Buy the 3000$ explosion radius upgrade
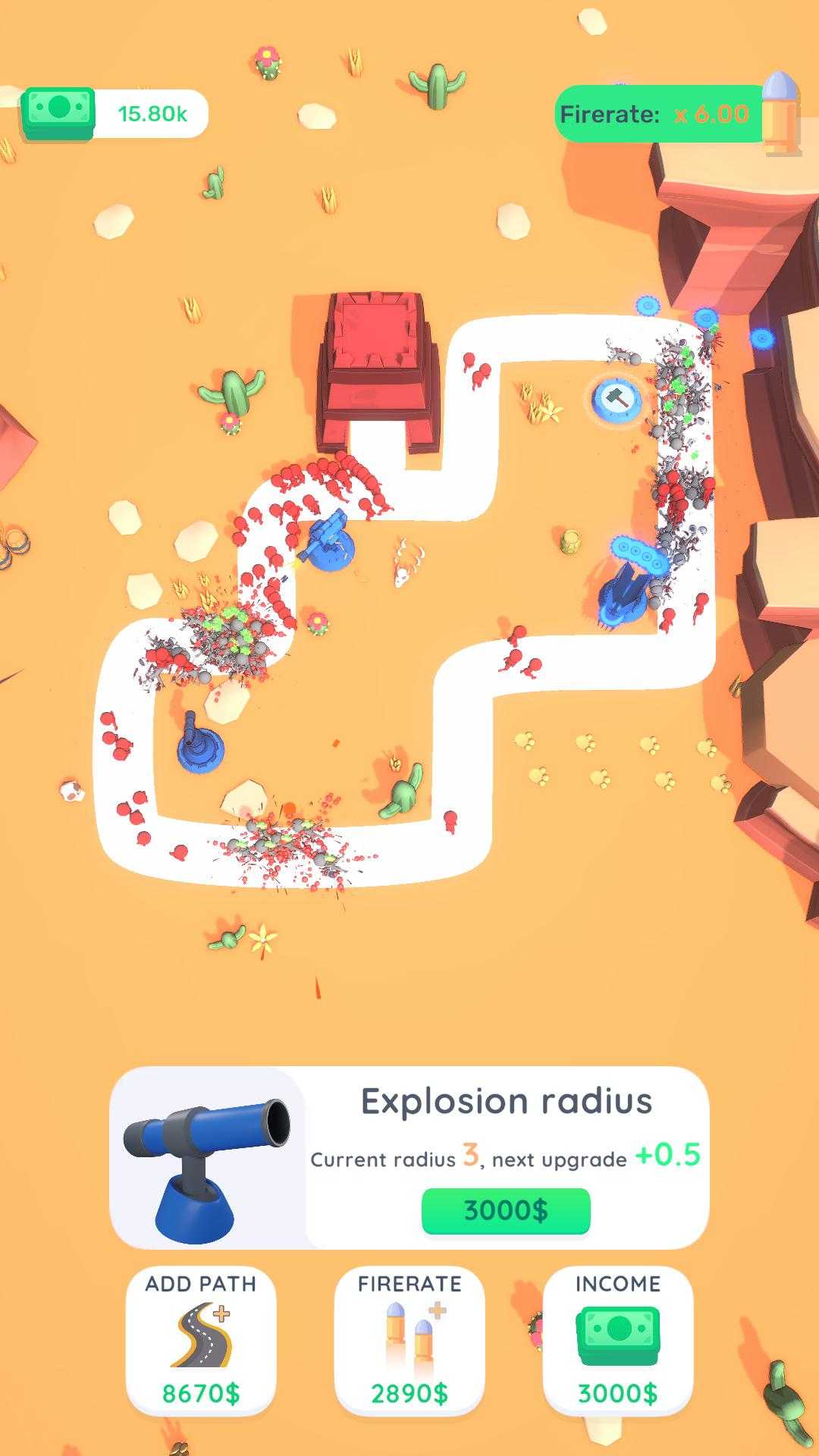819x1456 pixels. (506, 1210)
